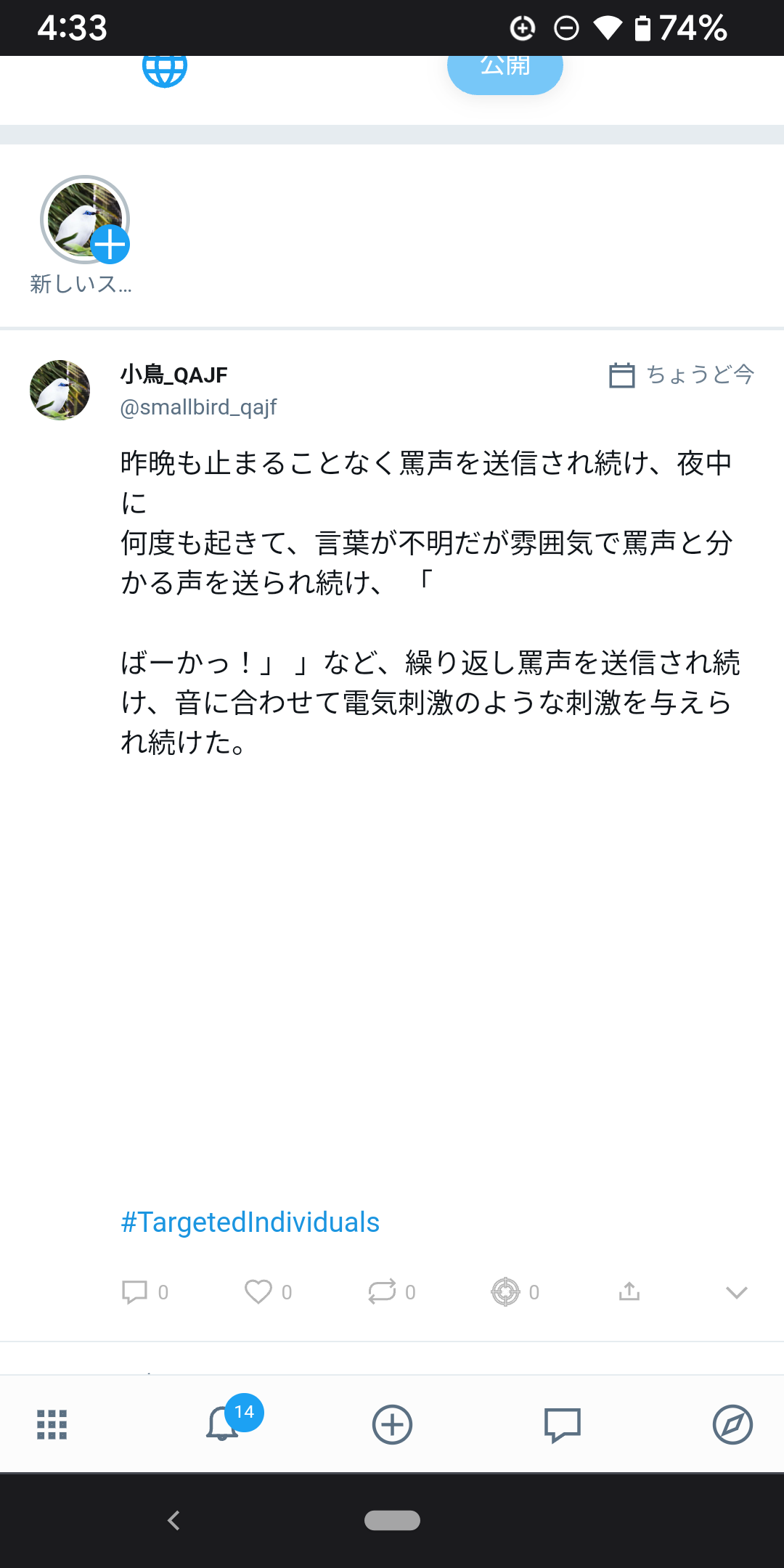This screenshot has height=1568, width=784.
Task: Share 小鳥_QAJF's post
Action: [629, 1292]
